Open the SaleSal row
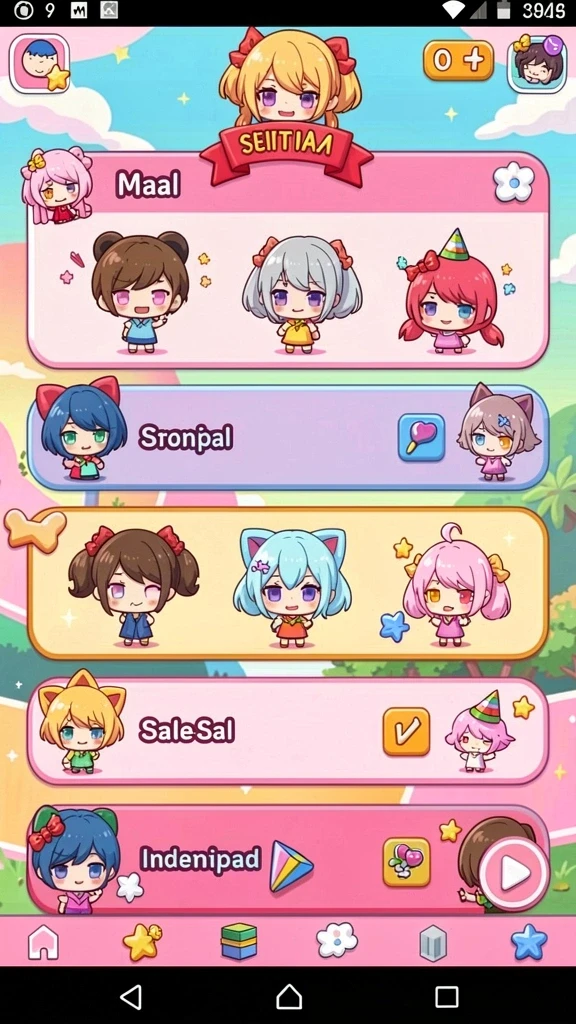Viewport: 576px width, 1024px height. click(x=287, y=731)
